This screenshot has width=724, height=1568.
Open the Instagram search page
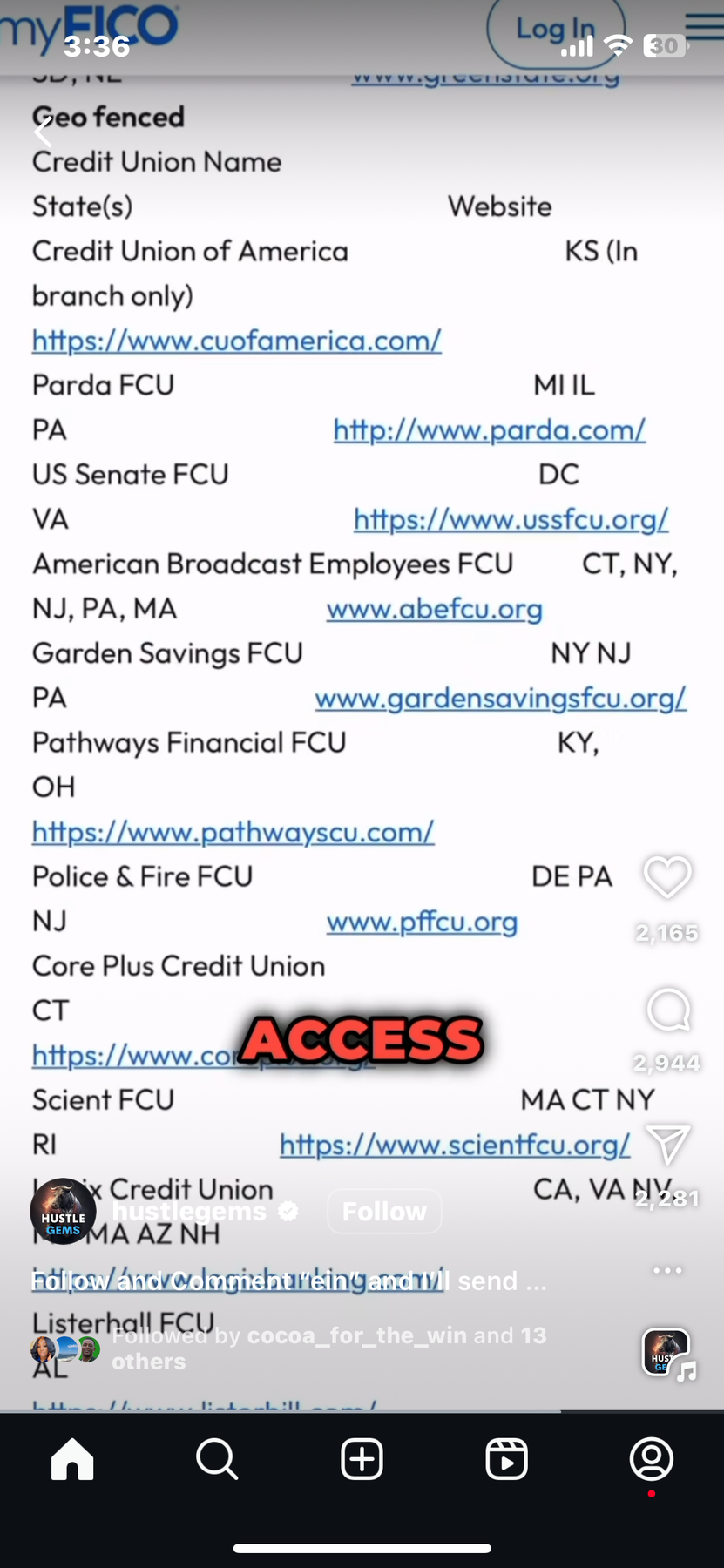pyautogui.click(x=217, y=1458)
